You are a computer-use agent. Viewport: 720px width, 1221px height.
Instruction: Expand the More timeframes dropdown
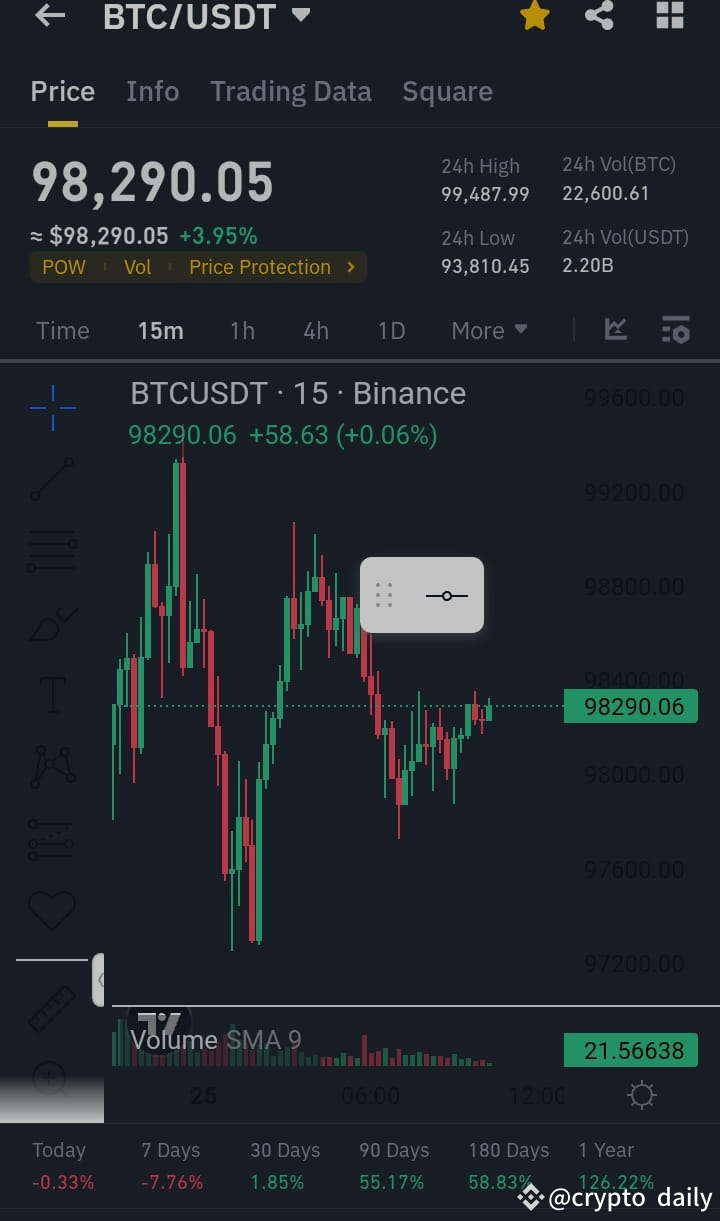[489, 330]
